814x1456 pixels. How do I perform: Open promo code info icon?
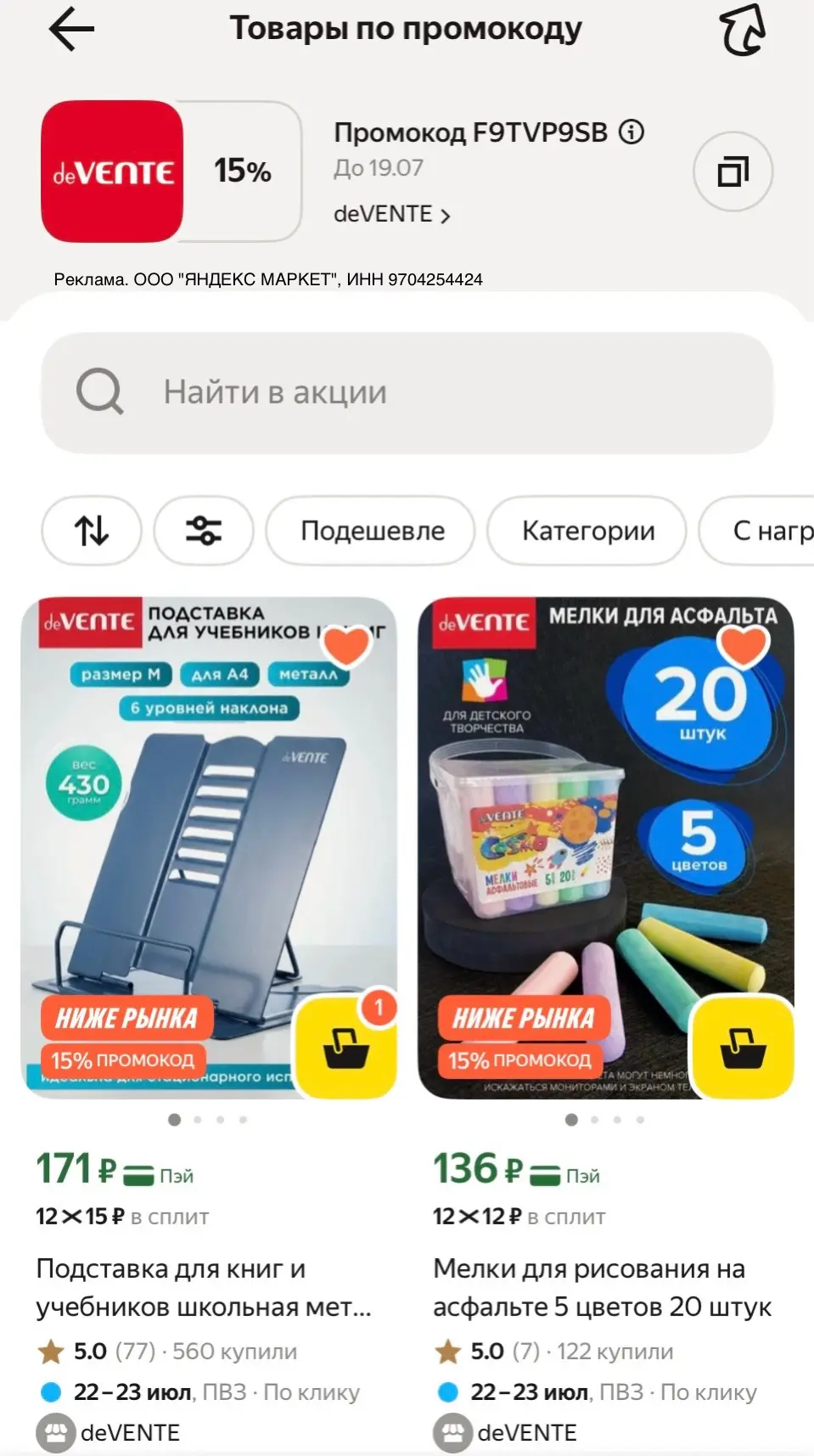(x=632, y=132)
